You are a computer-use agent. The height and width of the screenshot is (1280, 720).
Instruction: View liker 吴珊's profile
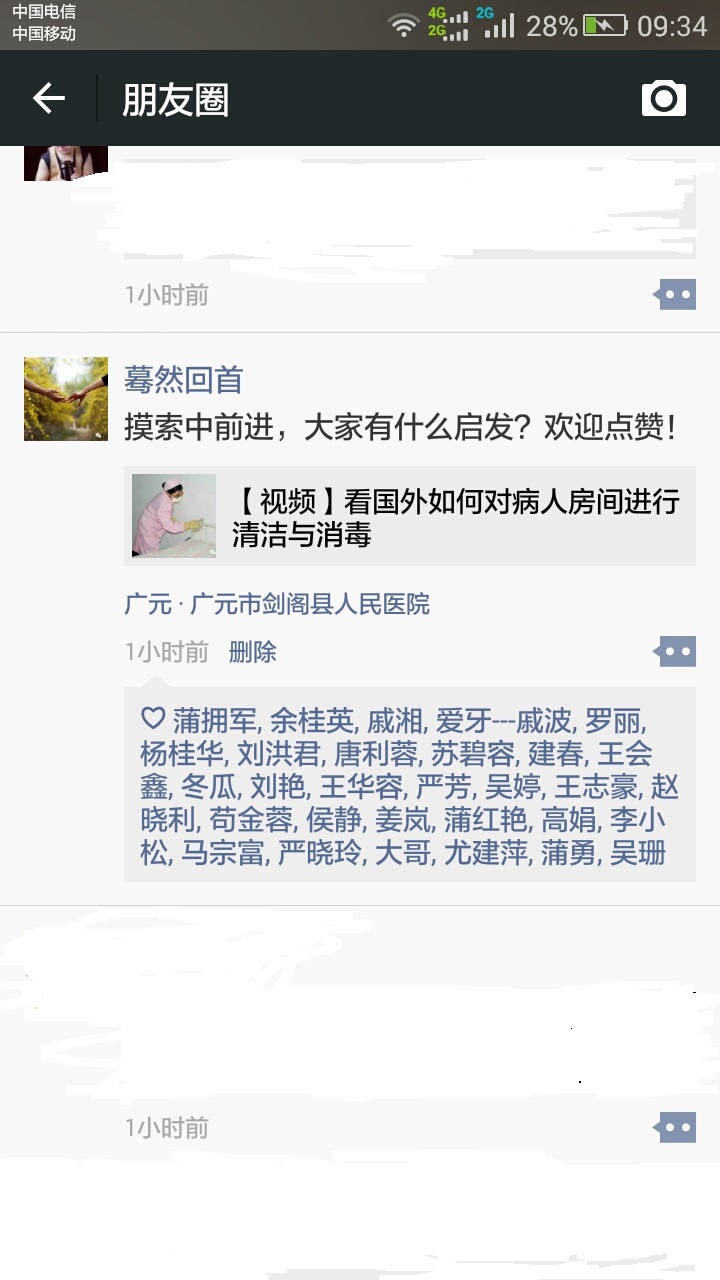click(638, 854)
